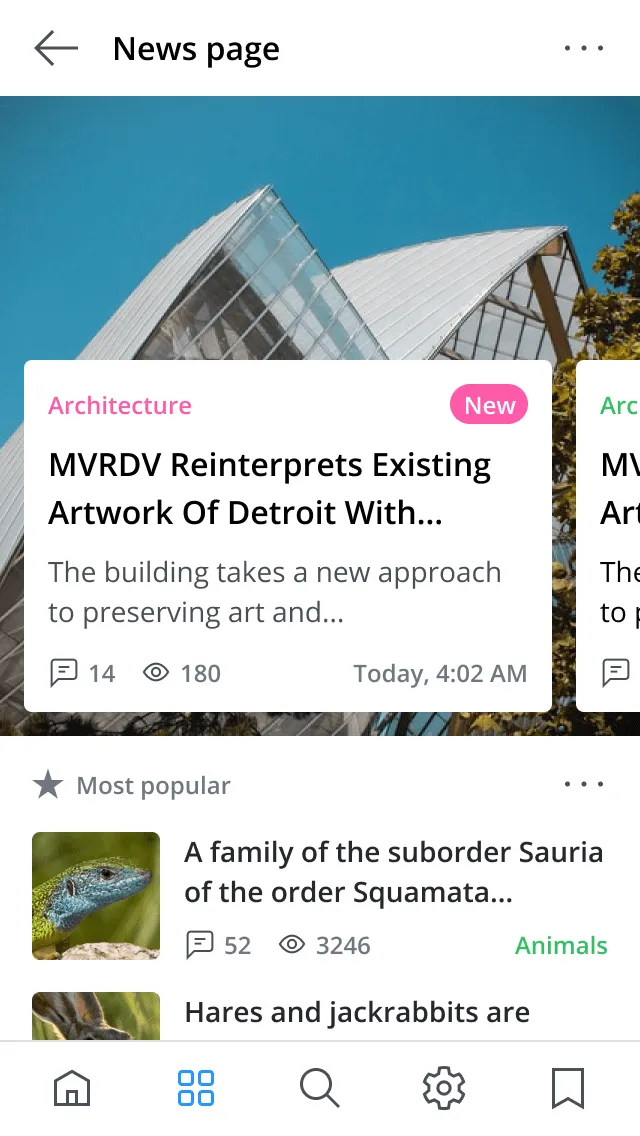Select the grid categories tab
The width and height of the screenshot is (640, 1136).
(x=196, y=1088)
